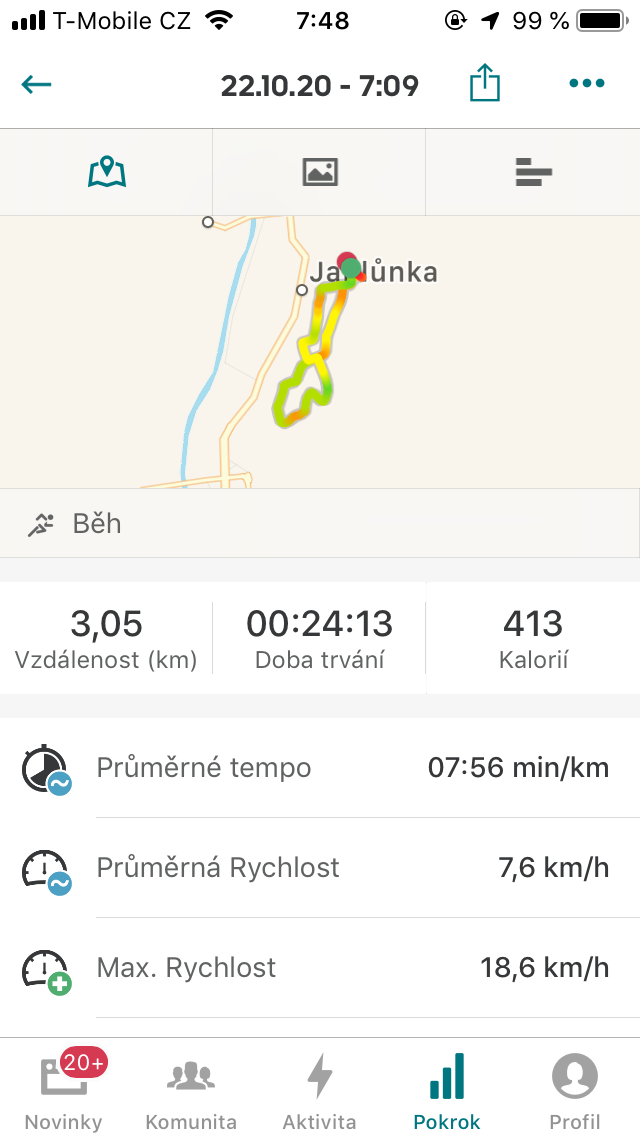The image size is (640, 1136).
Task: Switch to the Komunita tab
Action: (x=191, y=1088)
